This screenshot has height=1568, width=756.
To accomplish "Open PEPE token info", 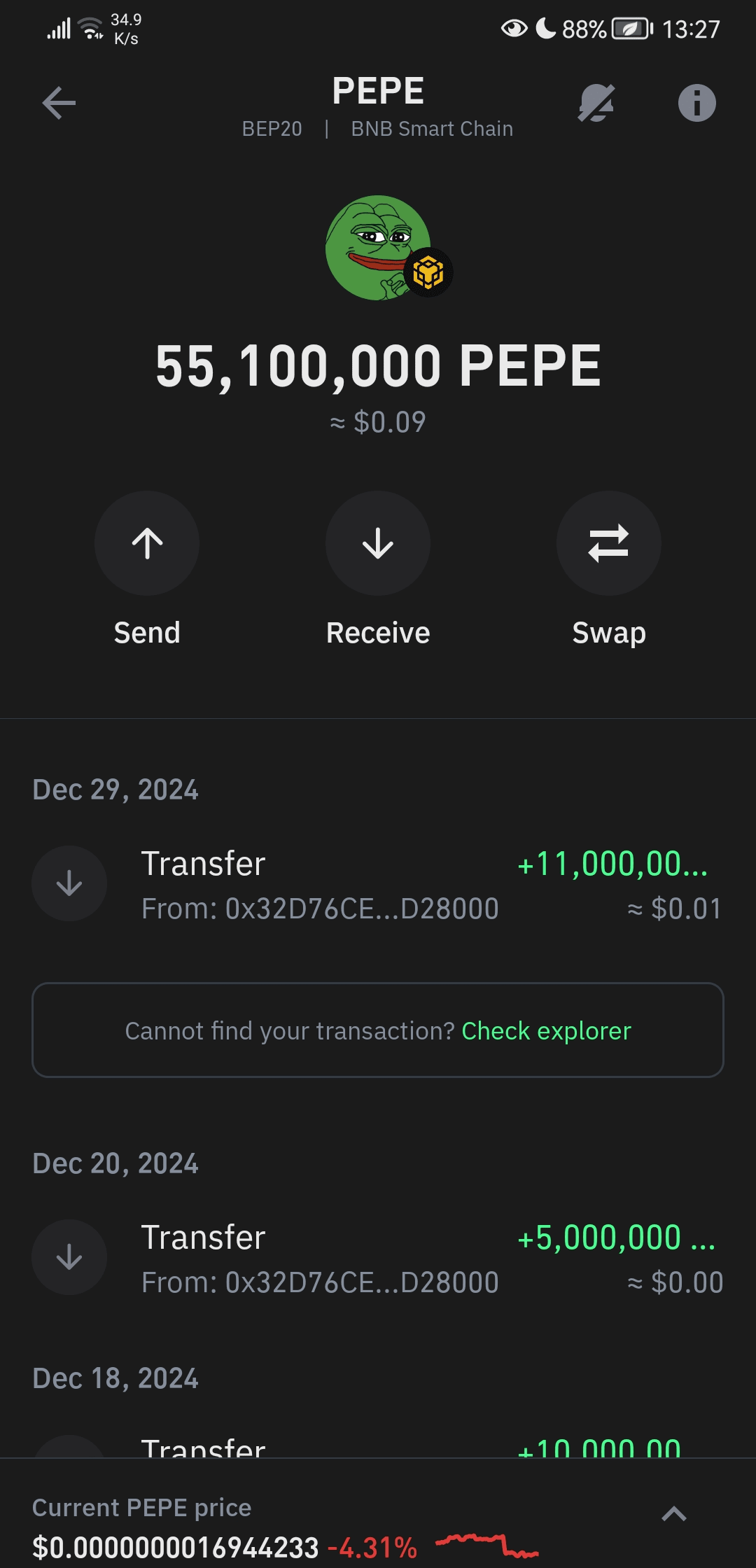I will (x=696, y=104).
